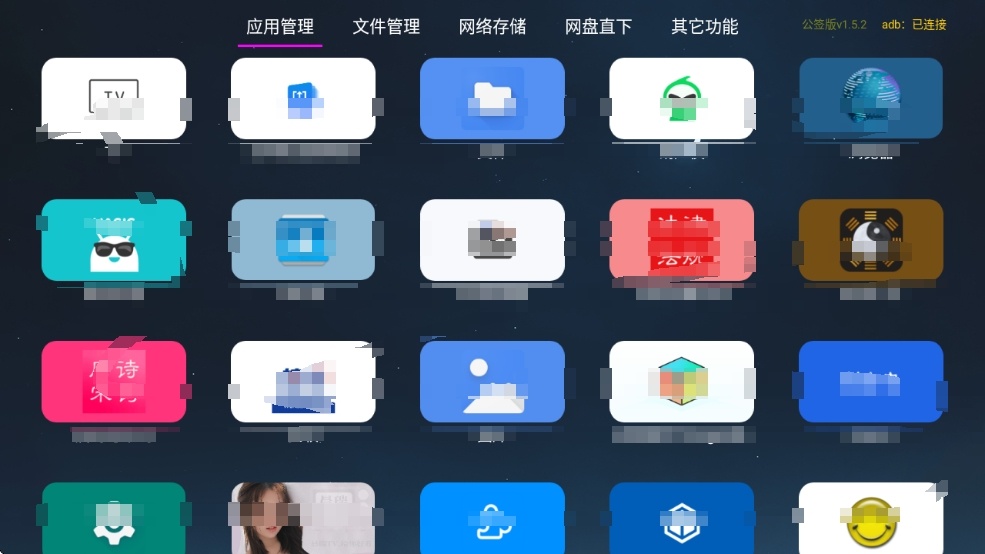Open the yellow smiley face app
The height and width of the screenshot is (554, 985).
coord(870,518)
